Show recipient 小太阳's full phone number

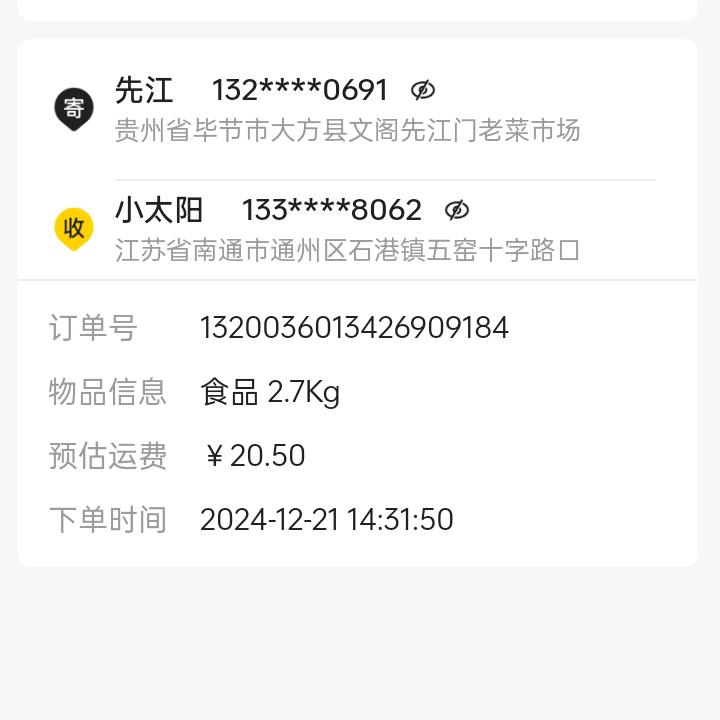coord(457,210)
